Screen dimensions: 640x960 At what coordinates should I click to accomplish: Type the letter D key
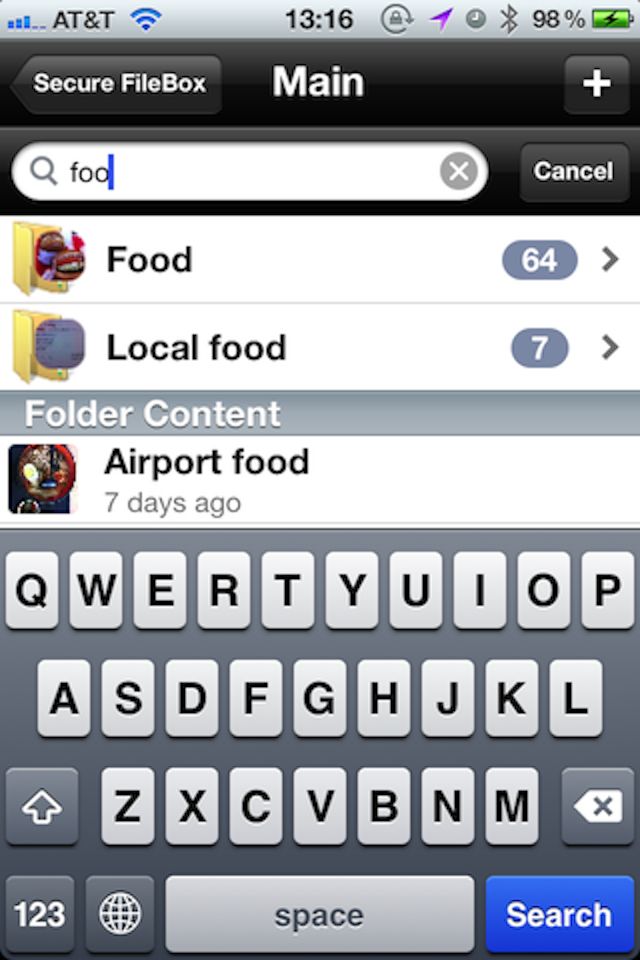pyautogui.click(x=192, y=698)
